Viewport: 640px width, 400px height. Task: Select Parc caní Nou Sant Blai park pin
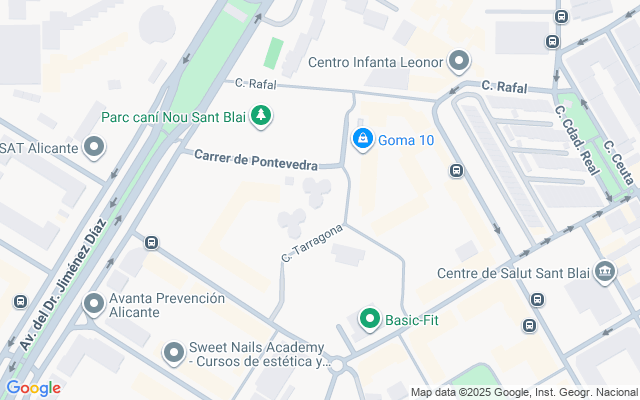click(x=261, y=116)
